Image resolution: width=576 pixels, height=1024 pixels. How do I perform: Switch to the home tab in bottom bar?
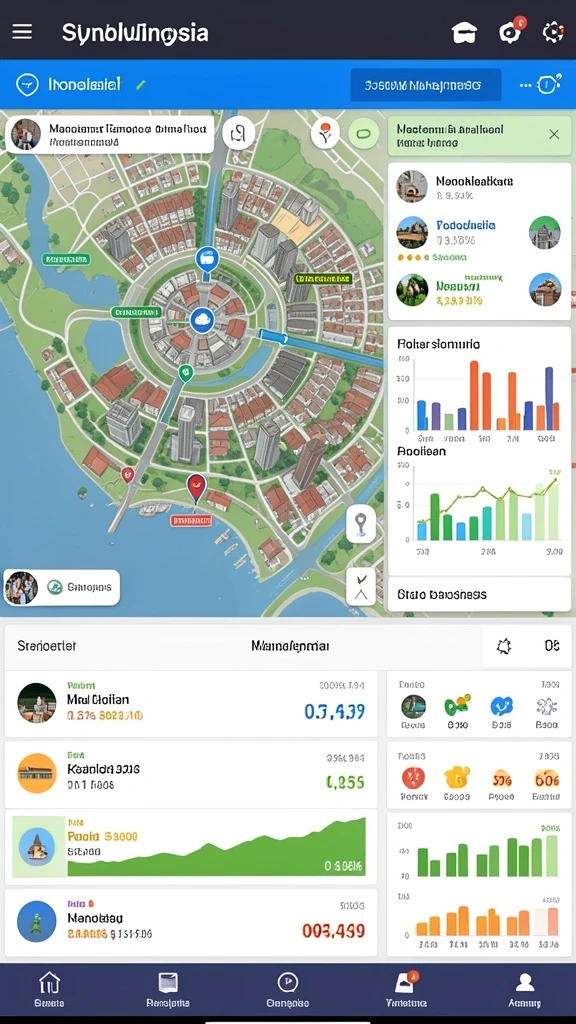[49, 989]
